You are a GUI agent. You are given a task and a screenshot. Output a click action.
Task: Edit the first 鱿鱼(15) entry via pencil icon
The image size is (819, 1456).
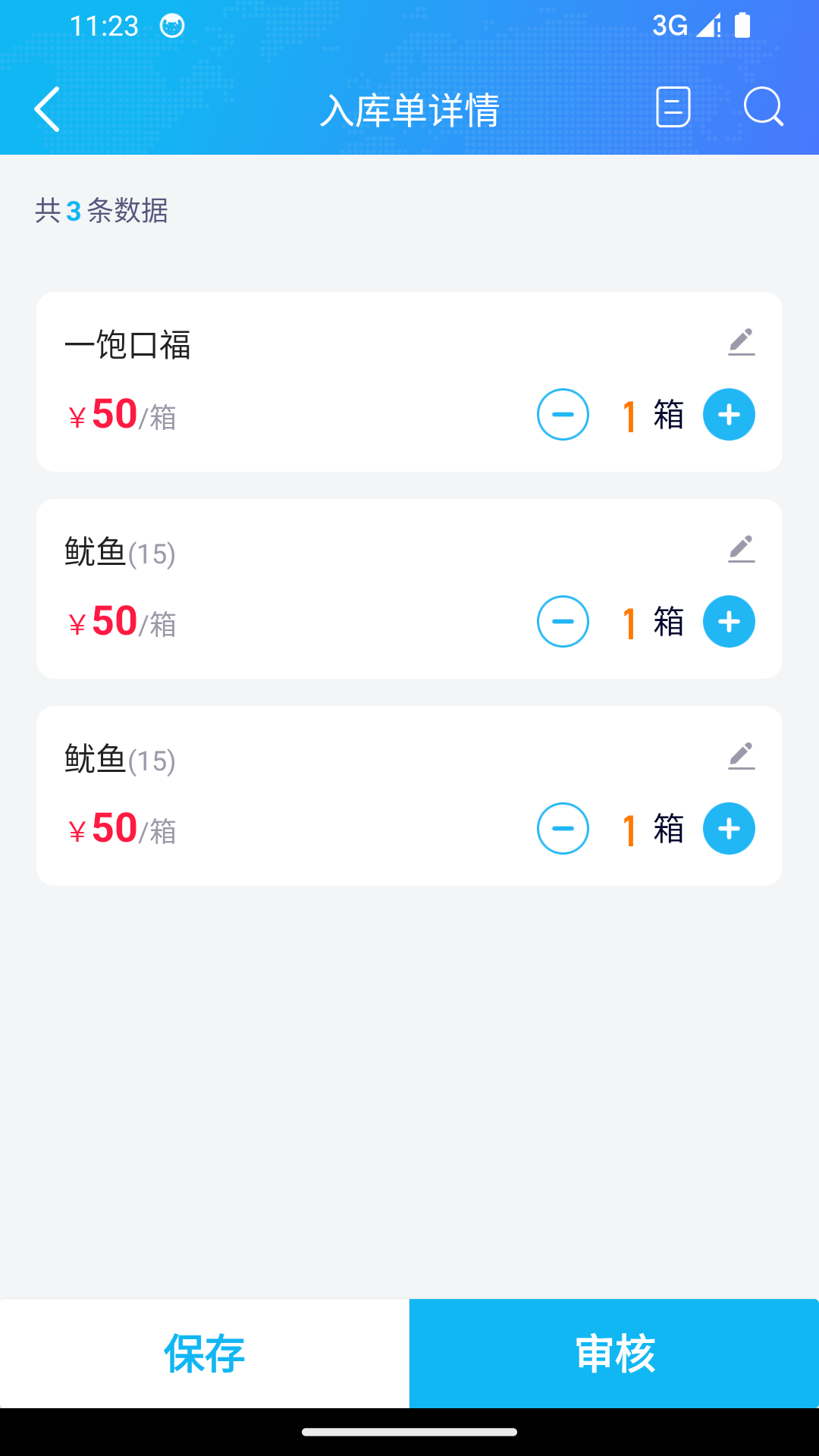742,549
